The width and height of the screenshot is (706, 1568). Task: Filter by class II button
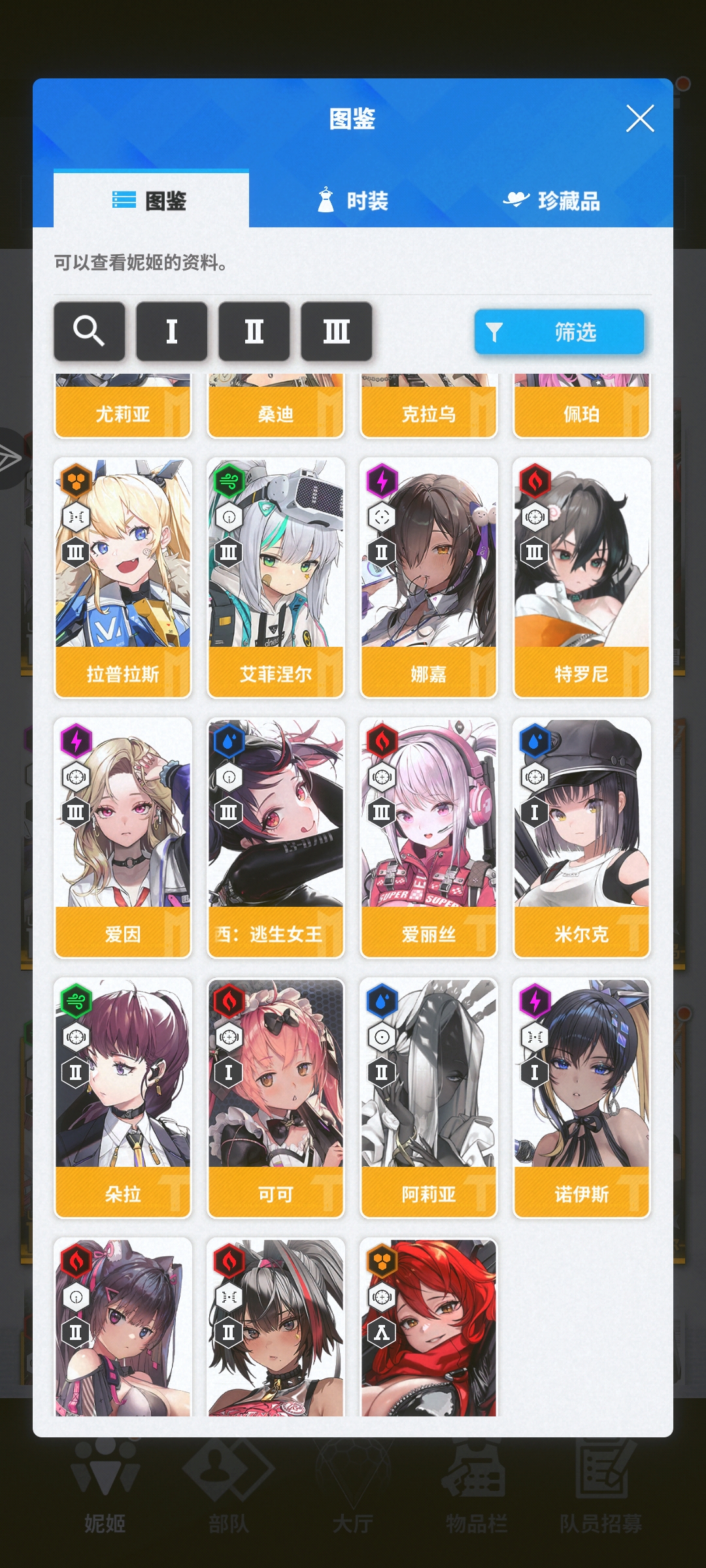pyautogui.click(x=254, y=331)
